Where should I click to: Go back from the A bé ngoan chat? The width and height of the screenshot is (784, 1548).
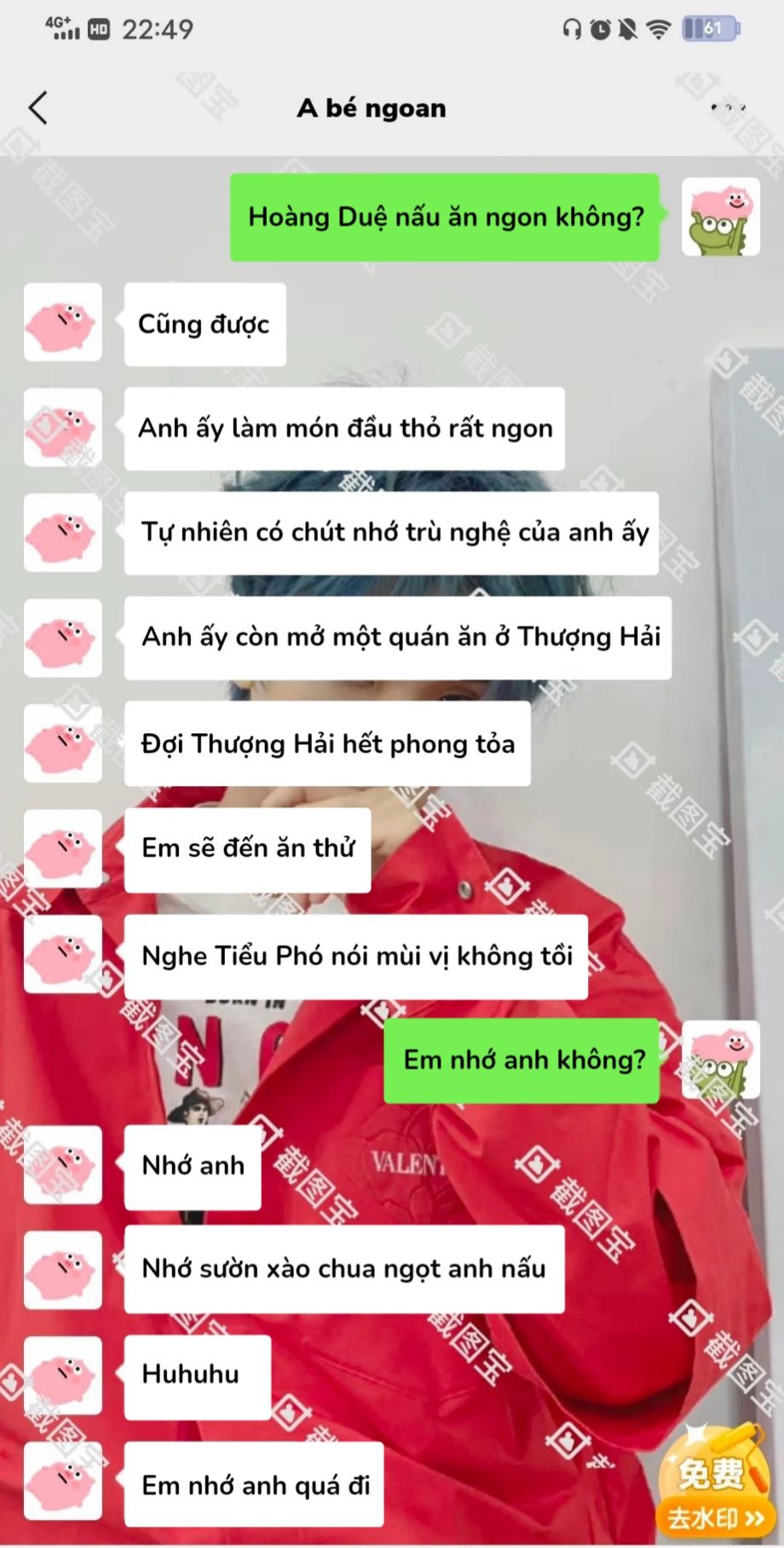pos(38,108)
